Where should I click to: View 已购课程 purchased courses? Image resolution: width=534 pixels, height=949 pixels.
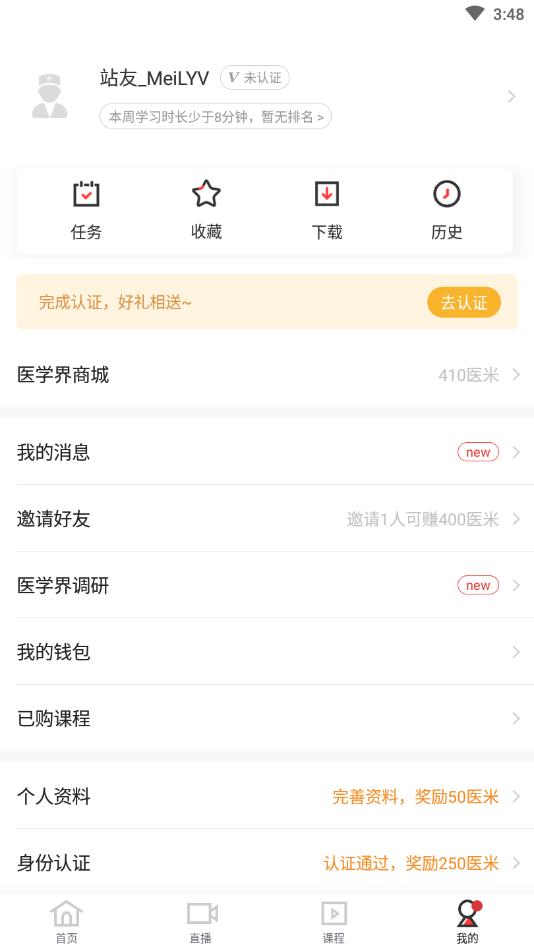267,718
